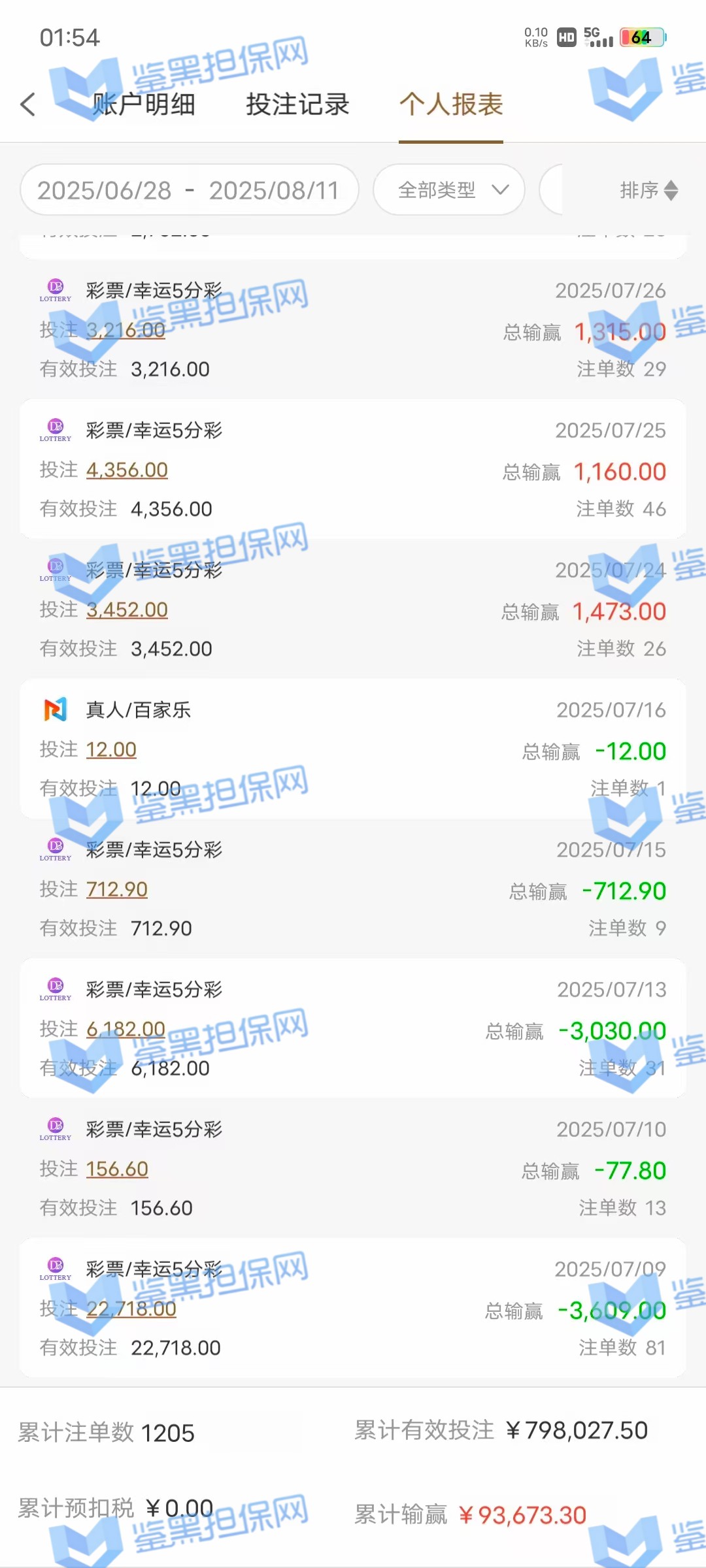Open bet amount link 22,718.00 for 2025/07/09
This screenshot has height=1568, width=706.
click(131, 1309)
